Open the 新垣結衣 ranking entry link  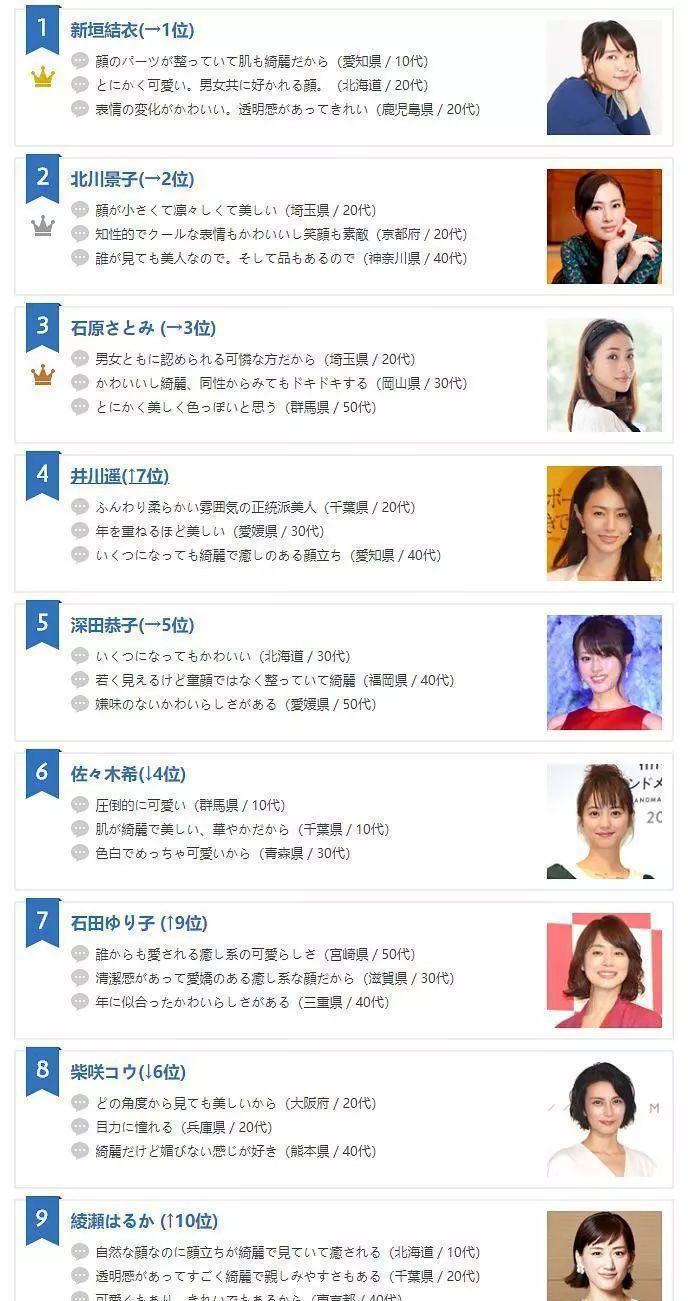pyautogui.click(x=132, y=30)
